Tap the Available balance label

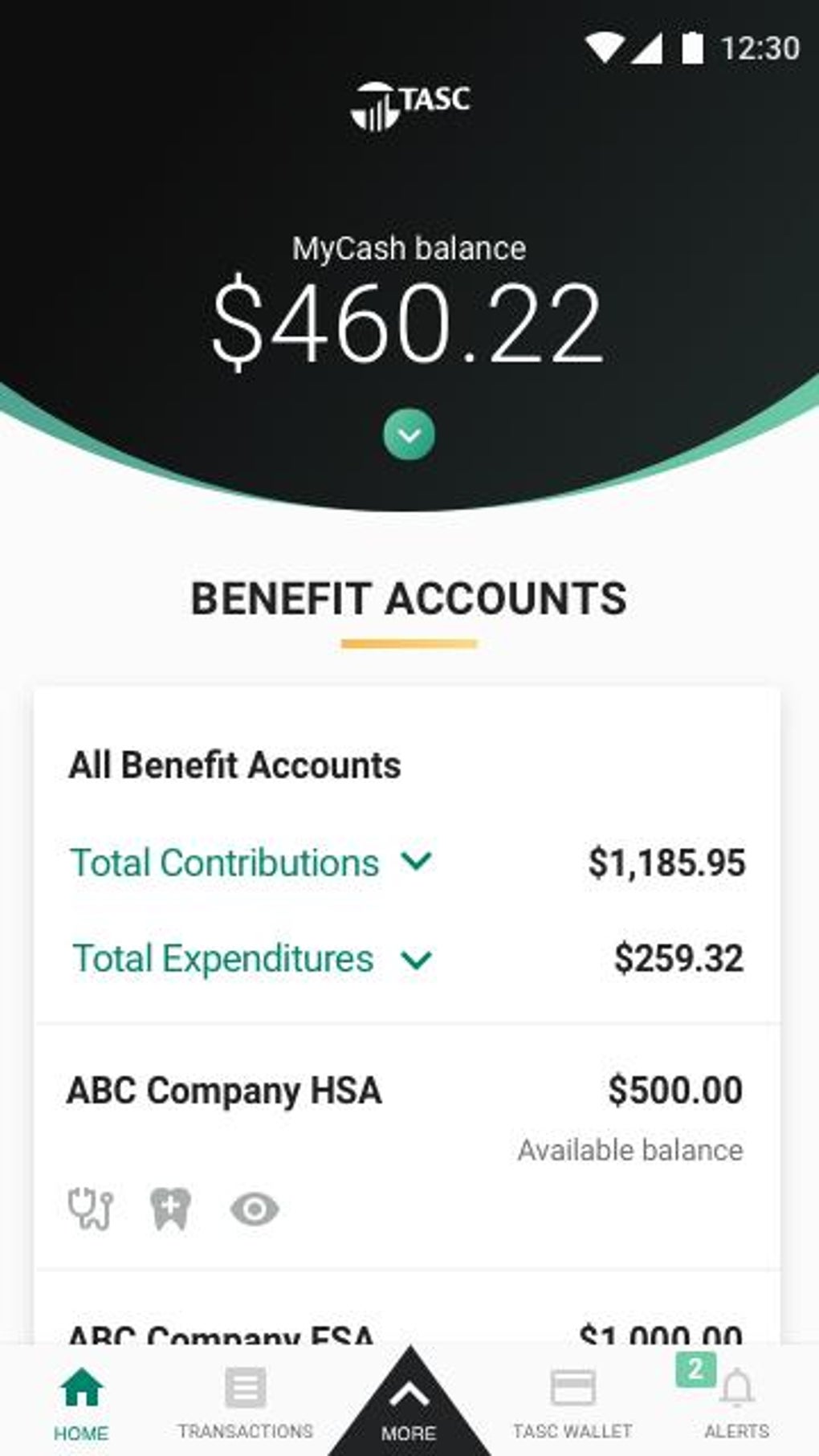630,1150
